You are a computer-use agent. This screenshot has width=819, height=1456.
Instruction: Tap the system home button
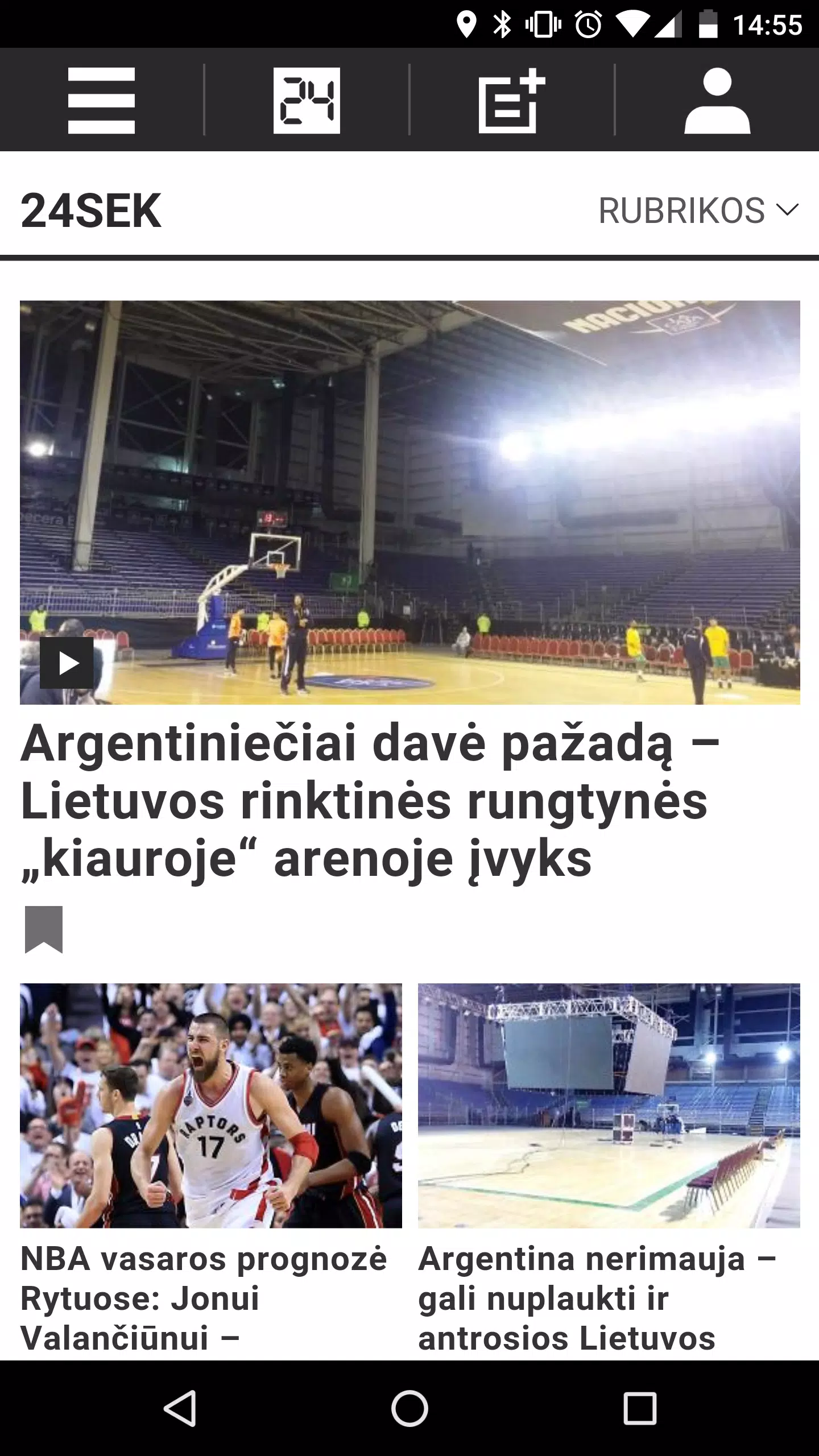click(409, 1408)
